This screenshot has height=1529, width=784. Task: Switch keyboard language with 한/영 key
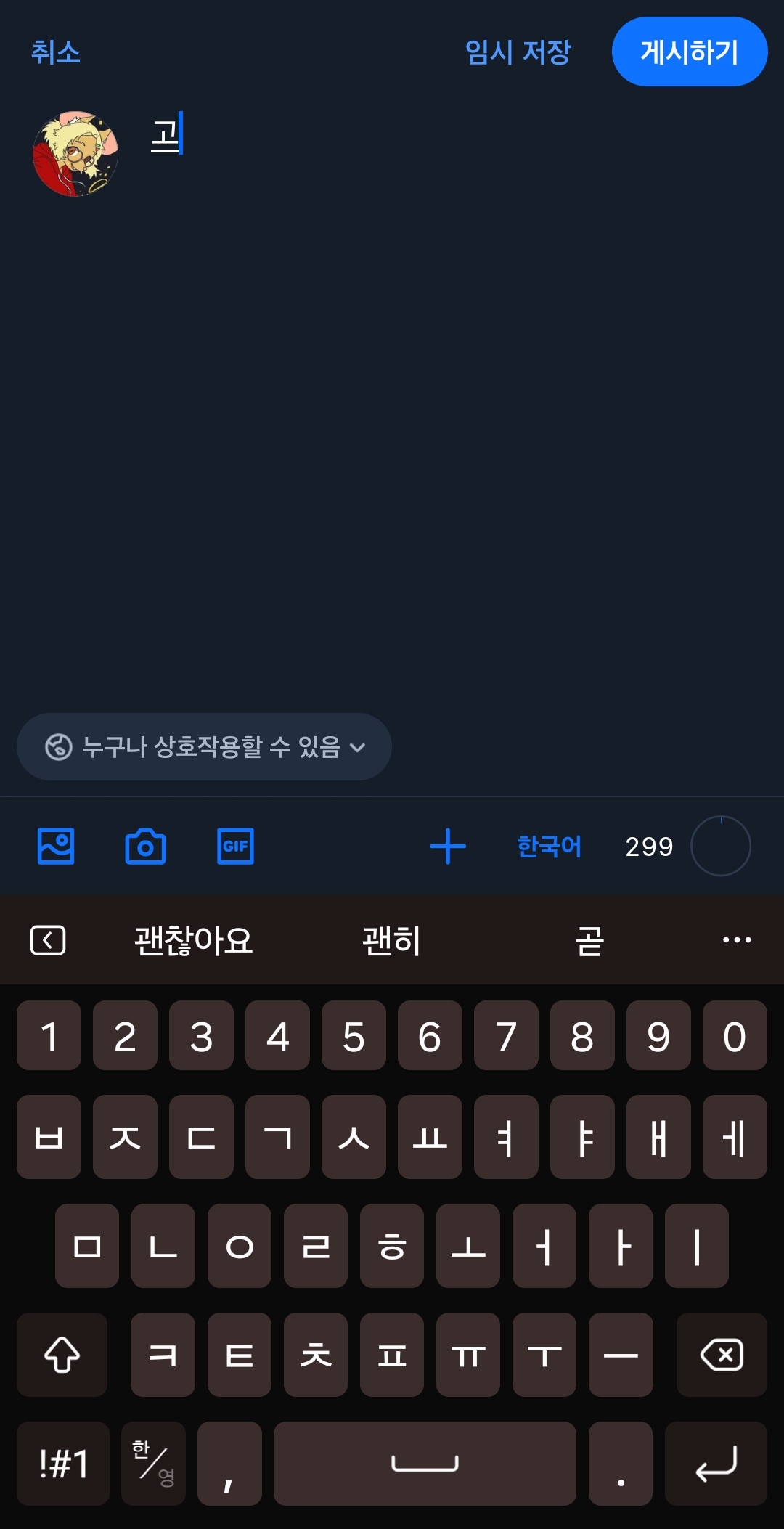pyautogui.click(x=153, y=1463)
